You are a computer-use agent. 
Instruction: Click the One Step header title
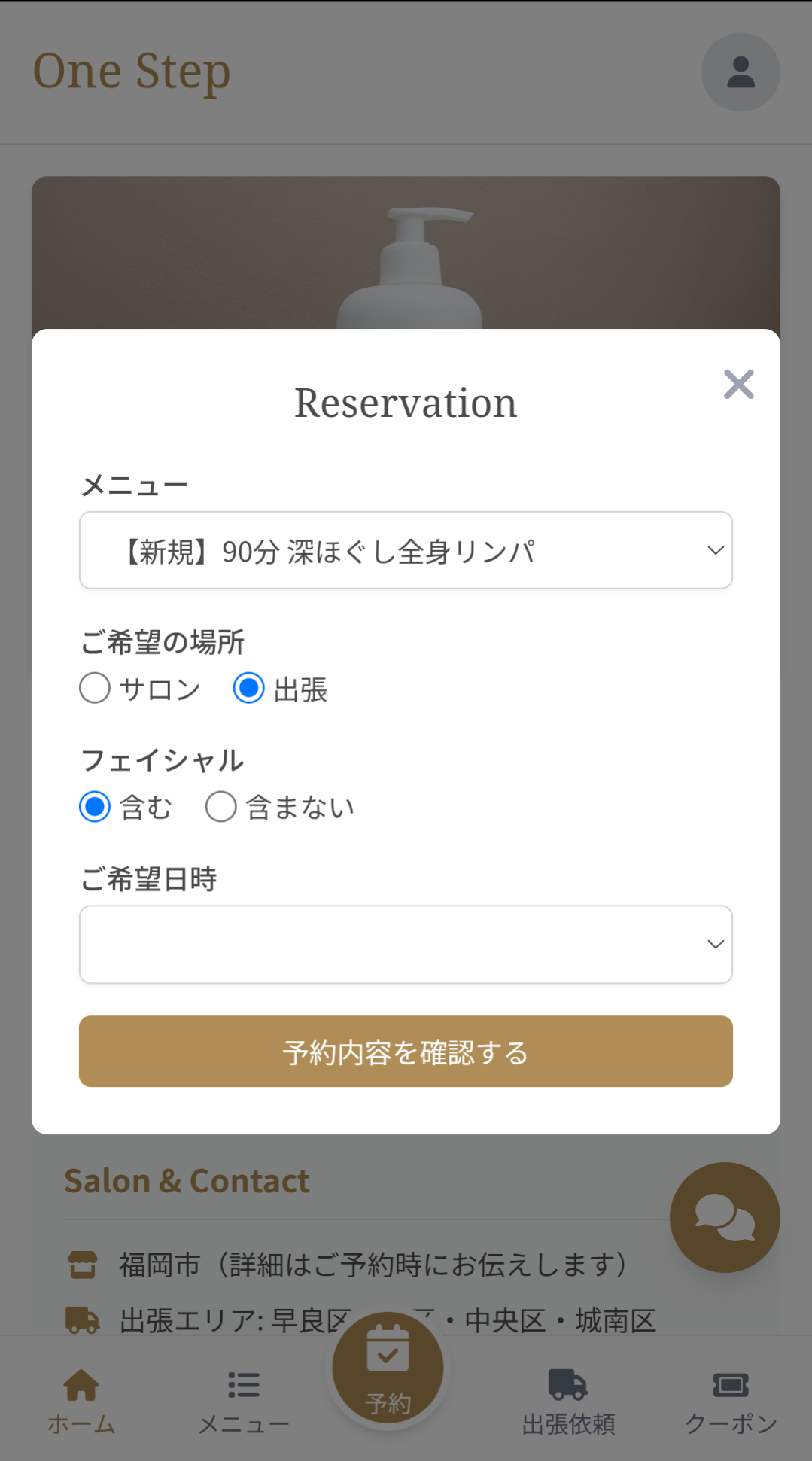131,72
